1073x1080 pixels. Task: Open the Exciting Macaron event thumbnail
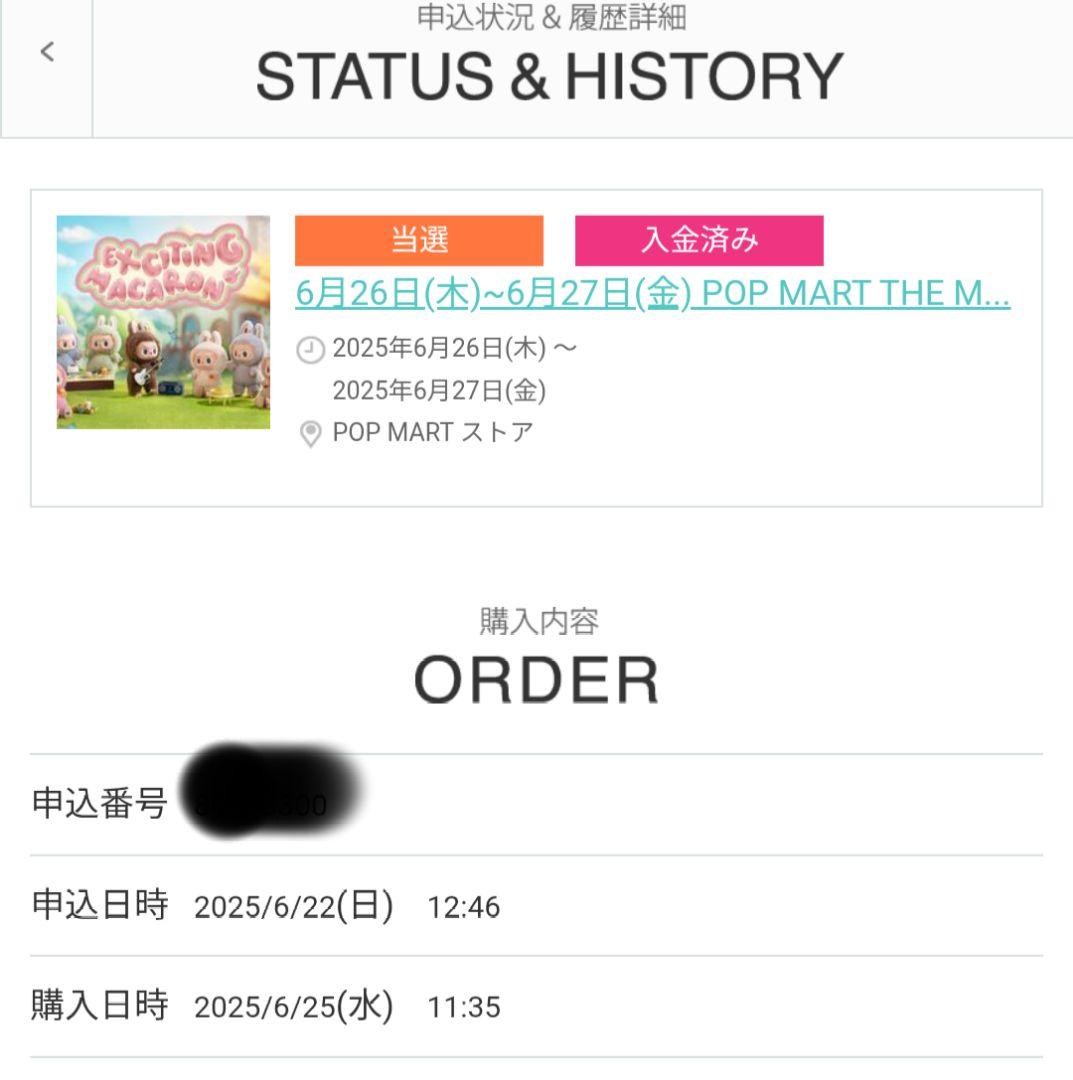pos(163,322)
